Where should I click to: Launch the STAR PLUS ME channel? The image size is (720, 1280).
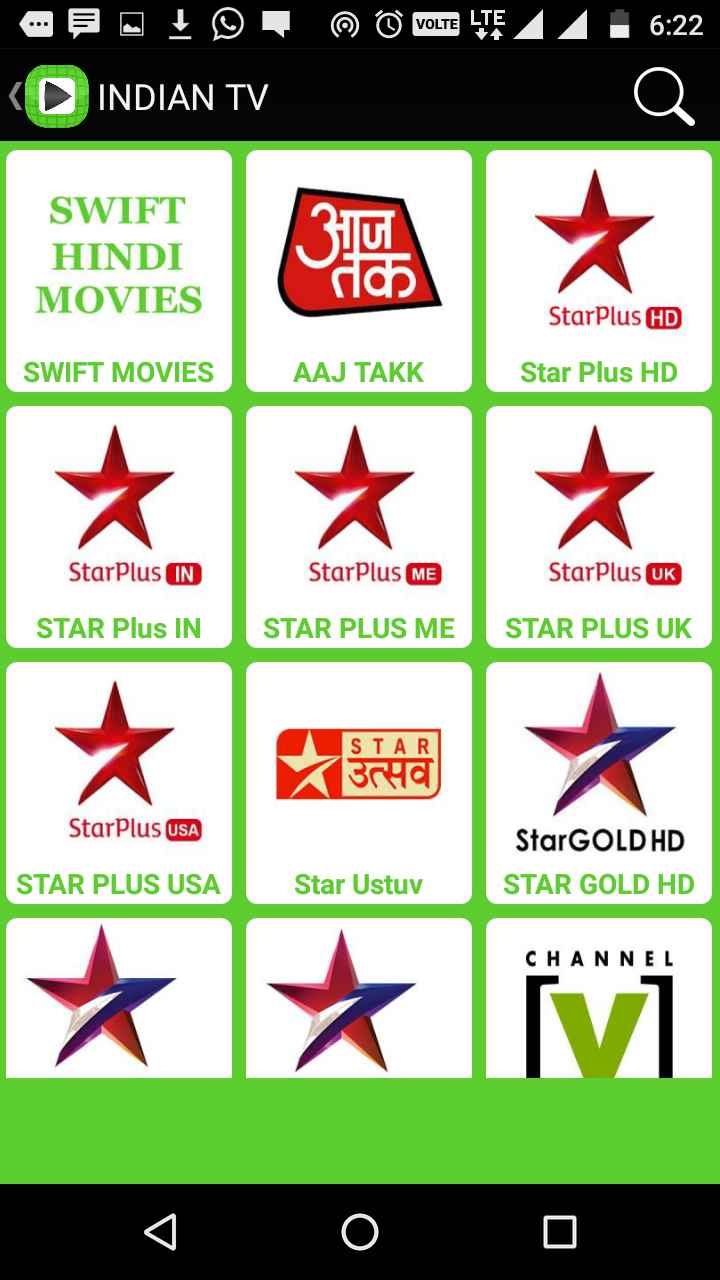click(359, 527)
